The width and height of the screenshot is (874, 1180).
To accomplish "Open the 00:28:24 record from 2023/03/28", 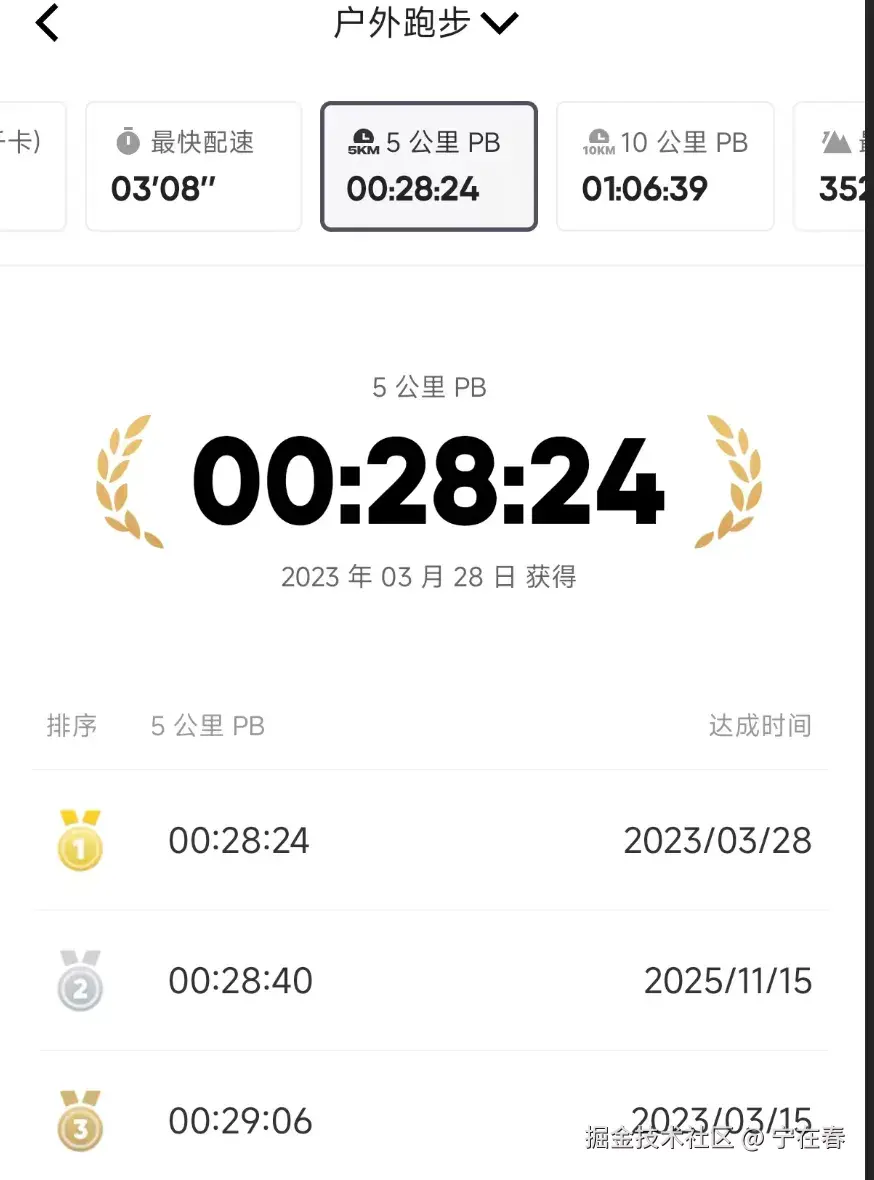I will pyautogui.click(x=430, y=840).
